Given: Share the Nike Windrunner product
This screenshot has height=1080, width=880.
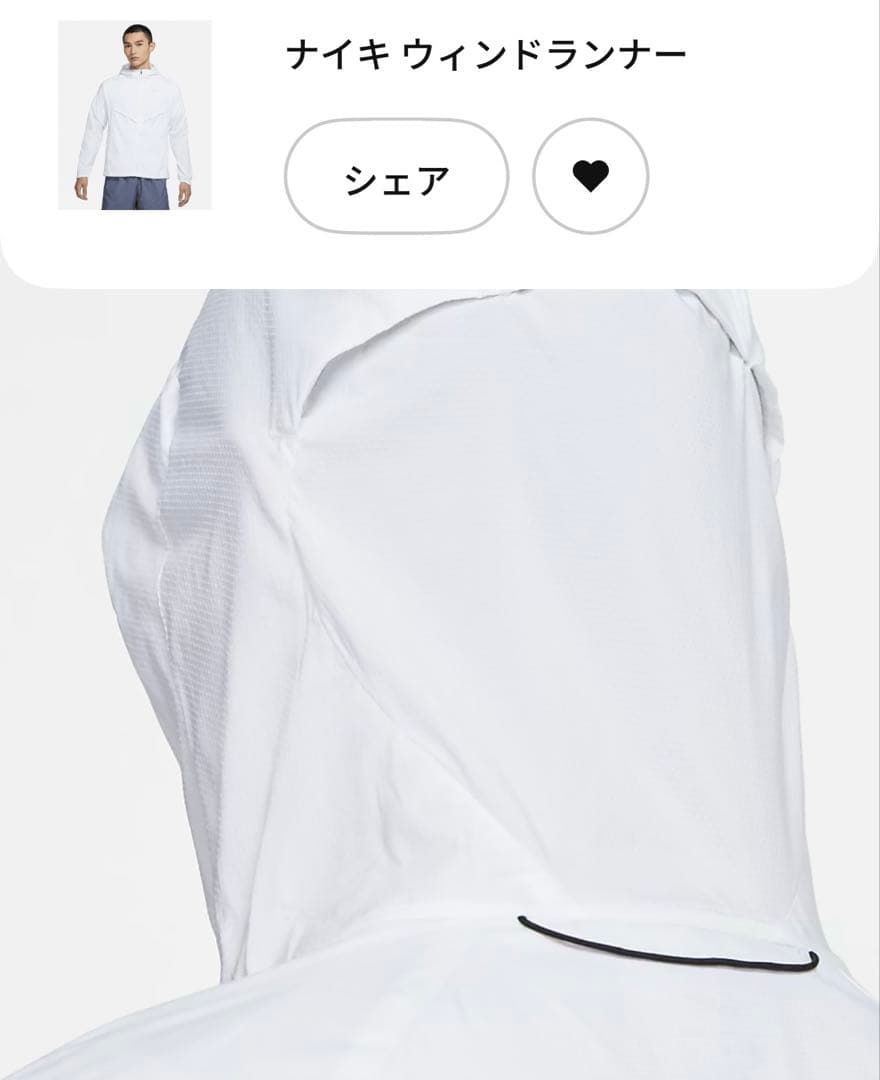Looking at the screenshot, I should click(x=394, y=177).
